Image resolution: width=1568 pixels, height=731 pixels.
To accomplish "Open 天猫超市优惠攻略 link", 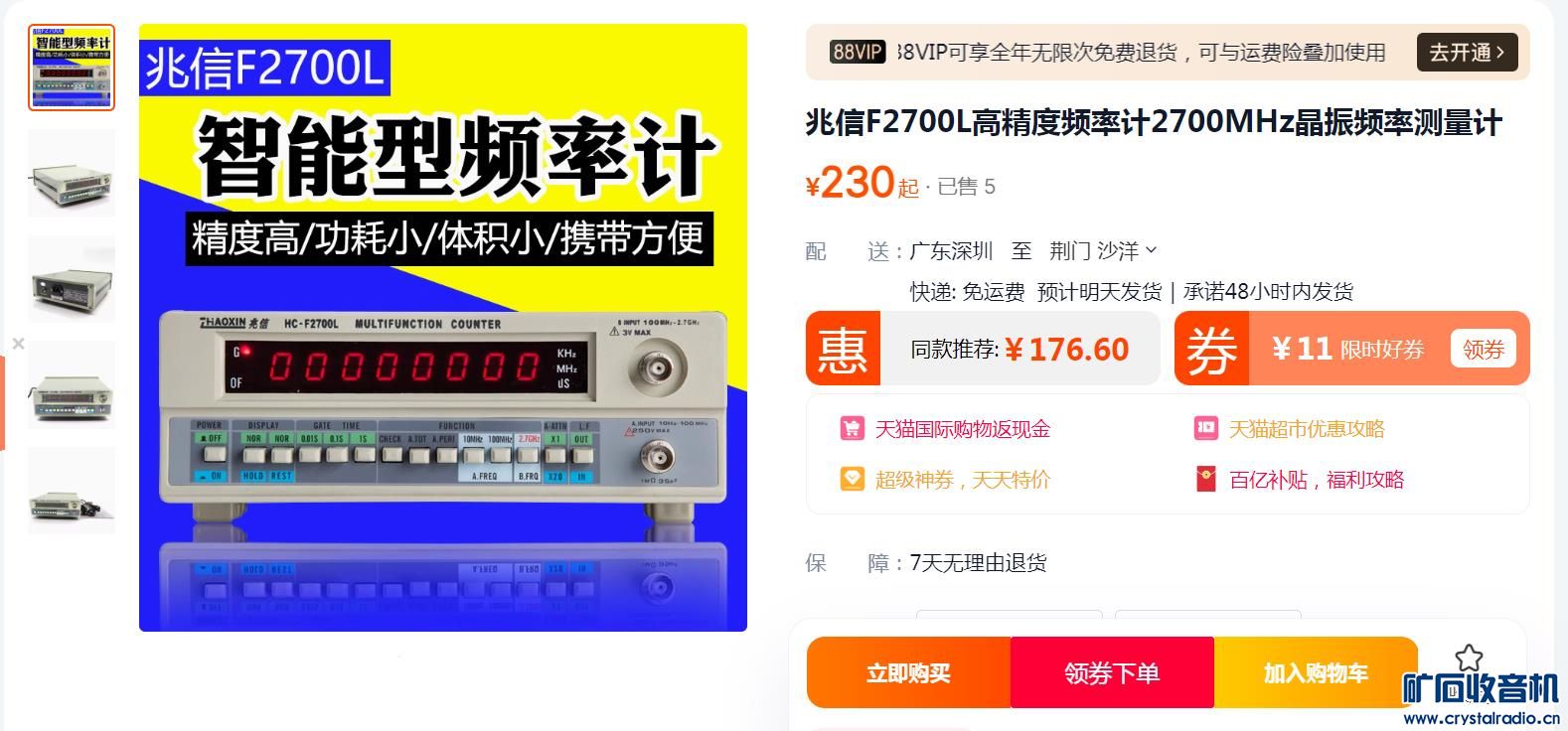I will pos(1306,429).
